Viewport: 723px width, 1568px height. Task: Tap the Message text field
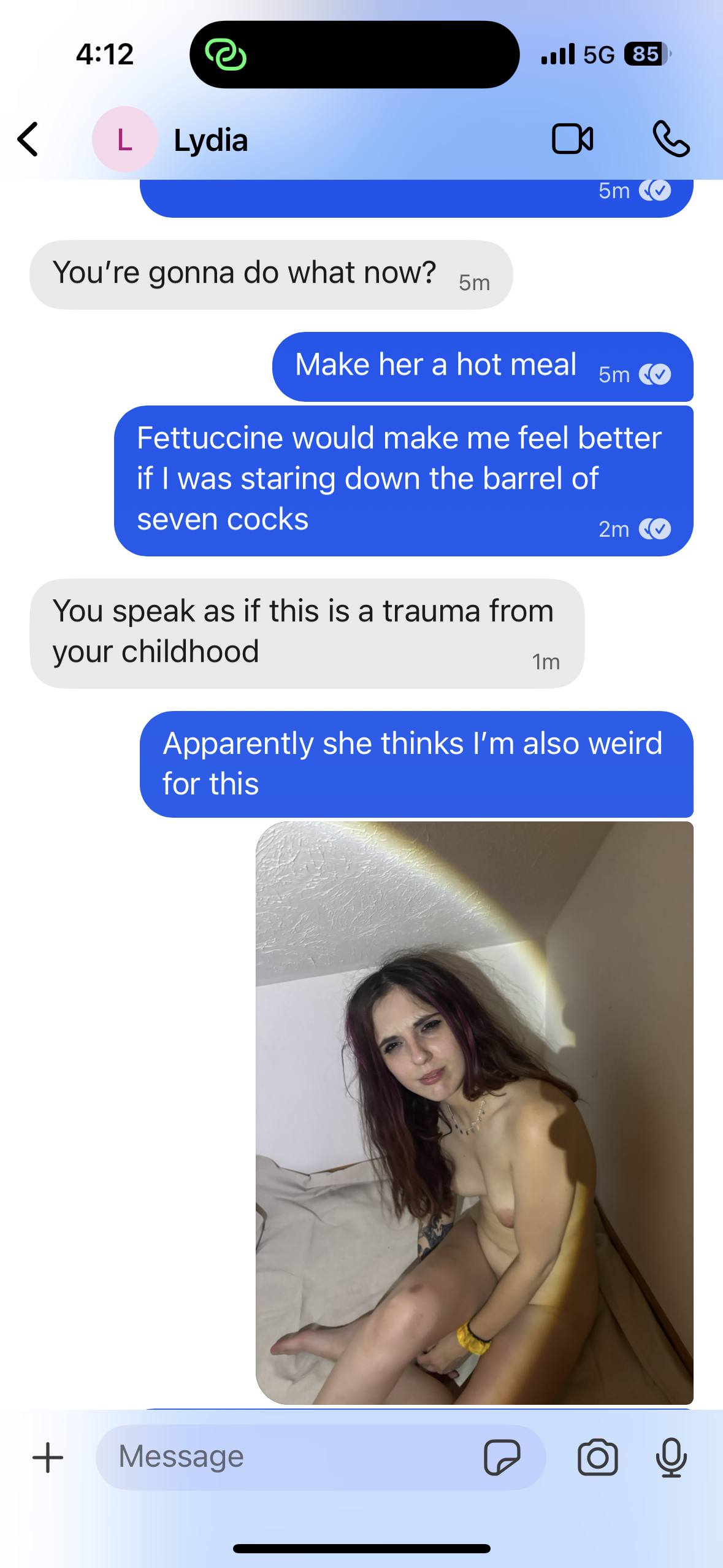tap(288, 1457)
